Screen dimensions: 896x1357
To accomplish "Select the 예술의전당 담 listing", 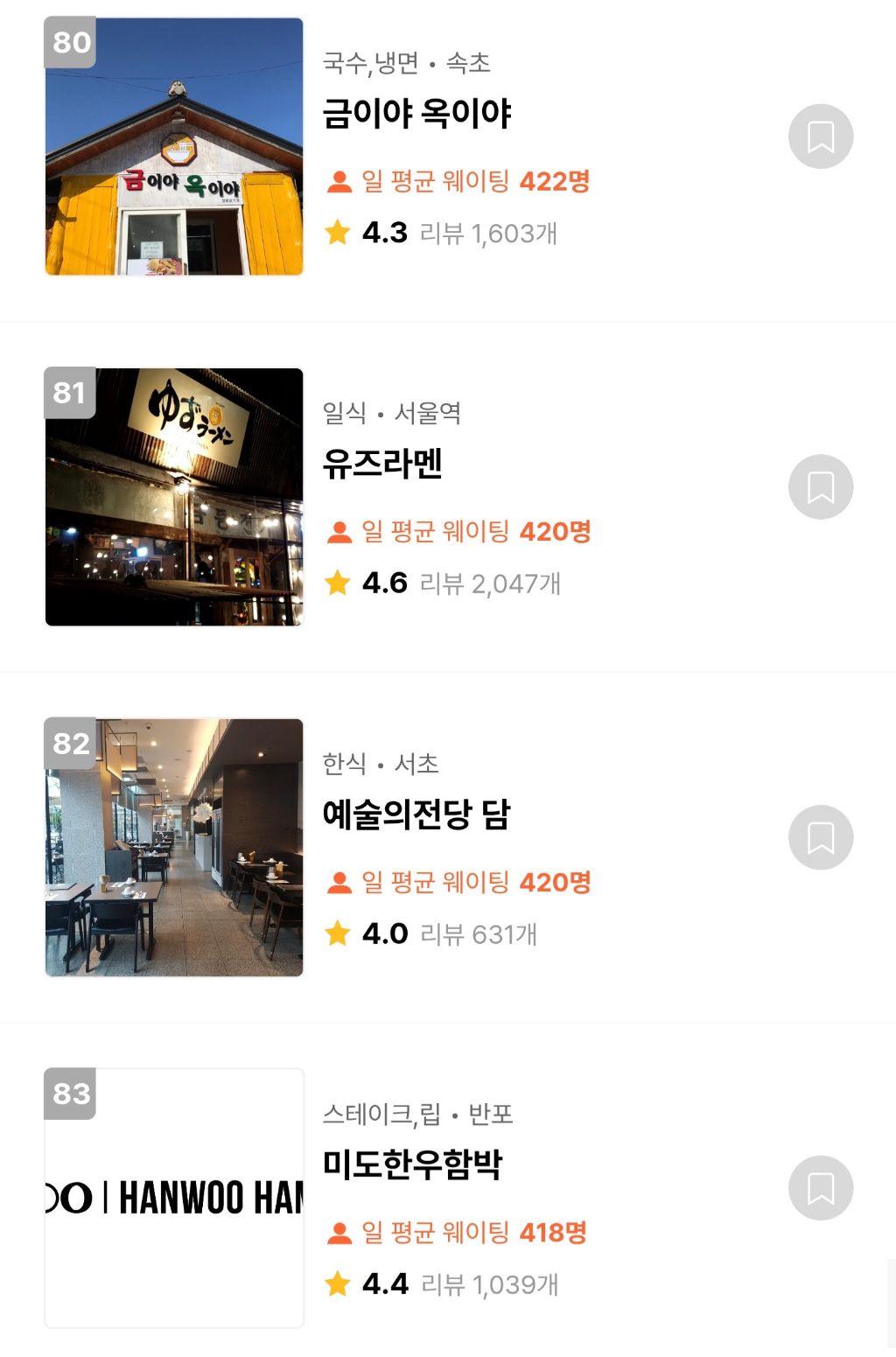I will pyautogui.click(x=416, y=815).
